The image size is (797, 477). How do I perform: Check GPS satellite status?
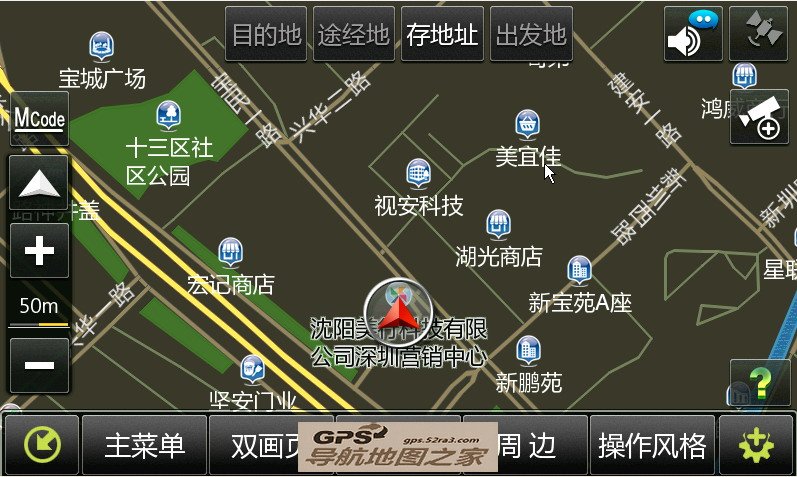(x=759, y=35)
